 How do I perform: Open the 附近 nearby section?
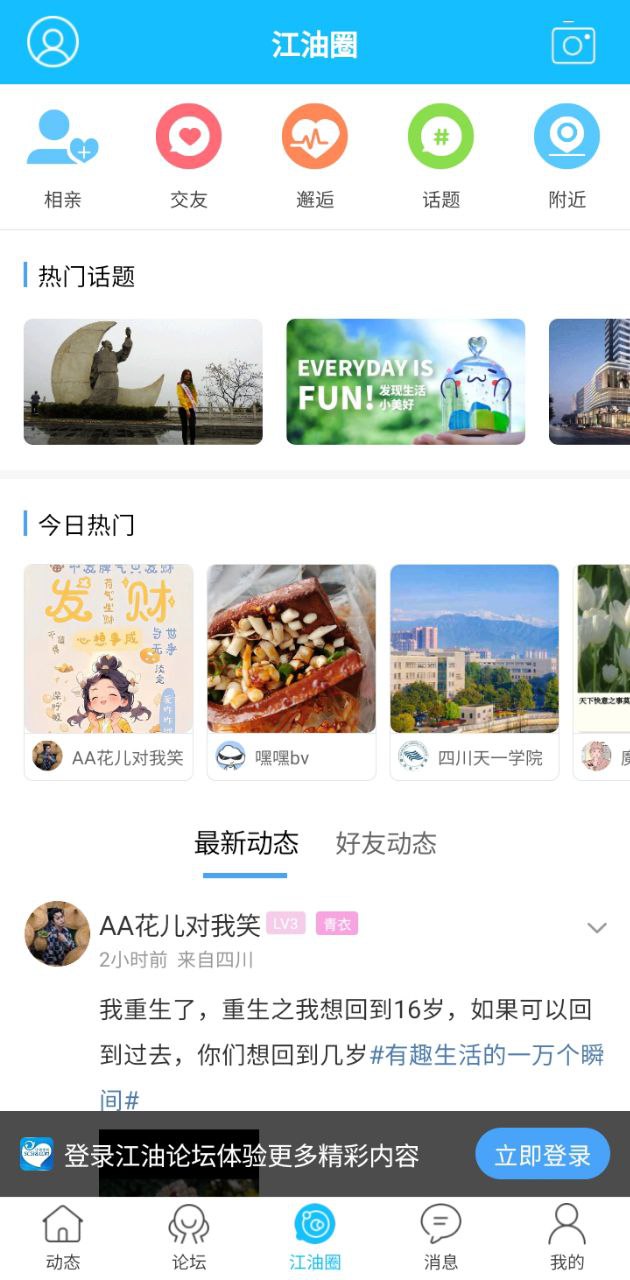(x=566, y=158)
